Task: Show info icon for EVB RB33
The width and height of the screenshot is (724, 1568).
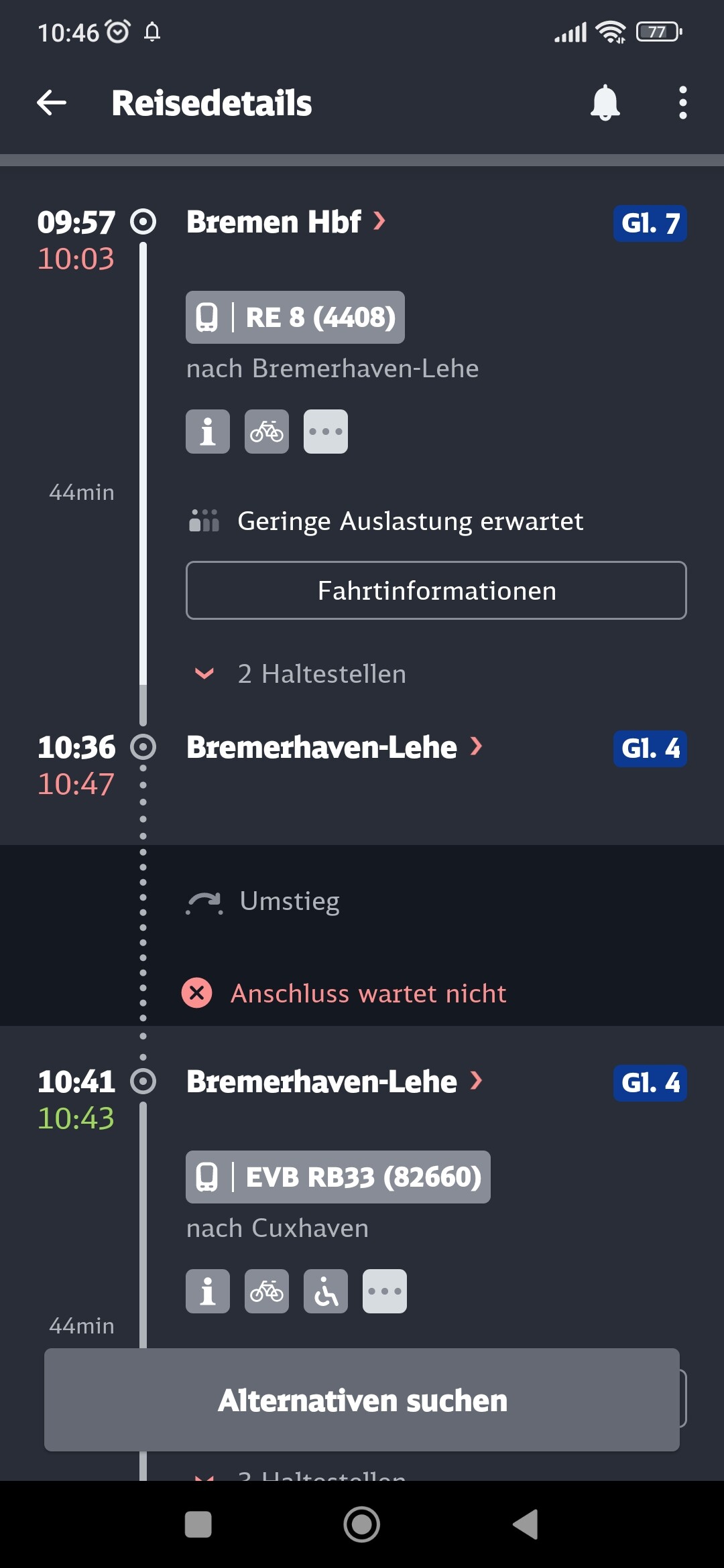Action: point(208,1291)
